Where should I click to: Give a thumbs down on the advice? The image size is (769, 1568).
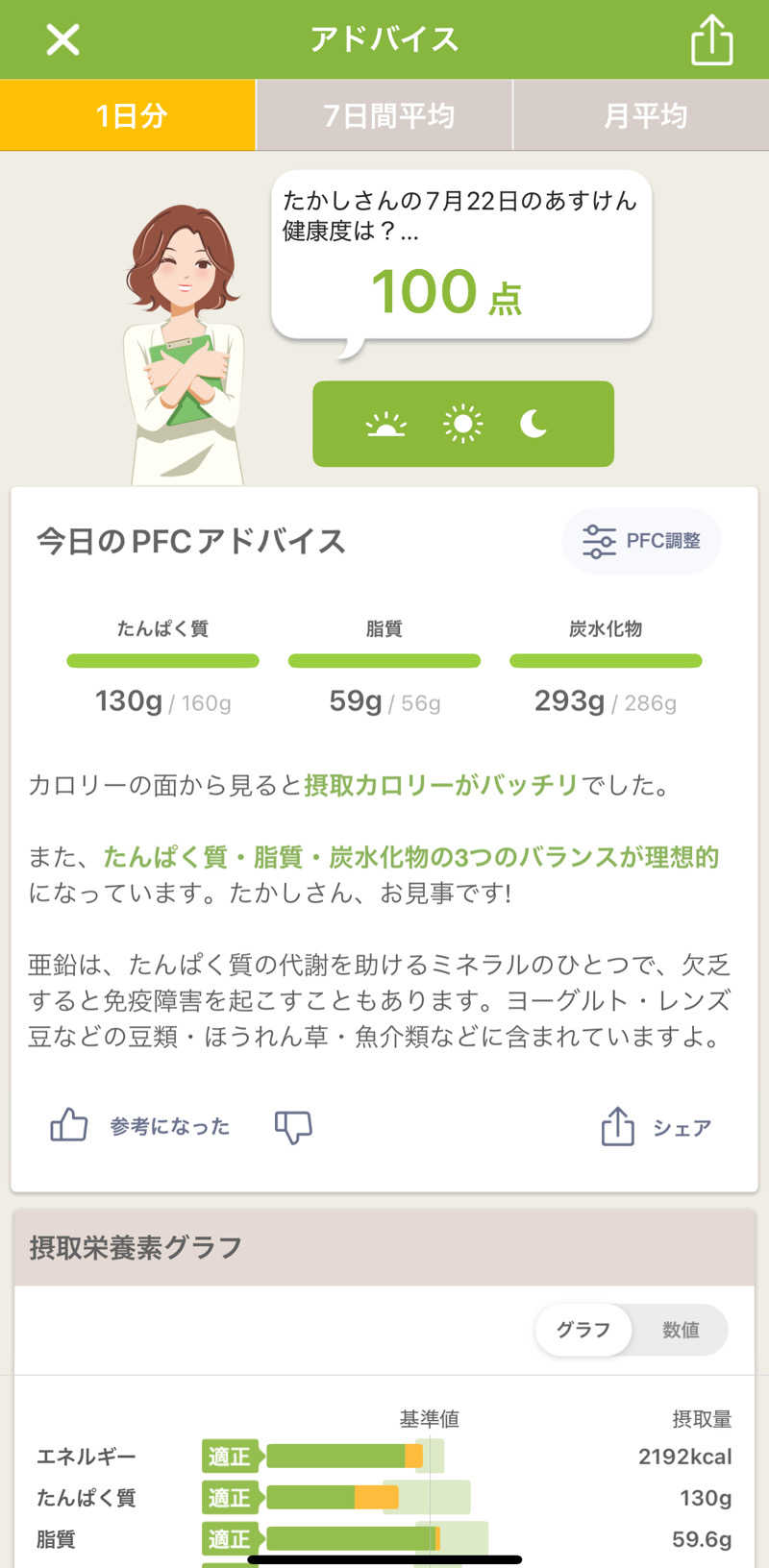[293, 1126]
